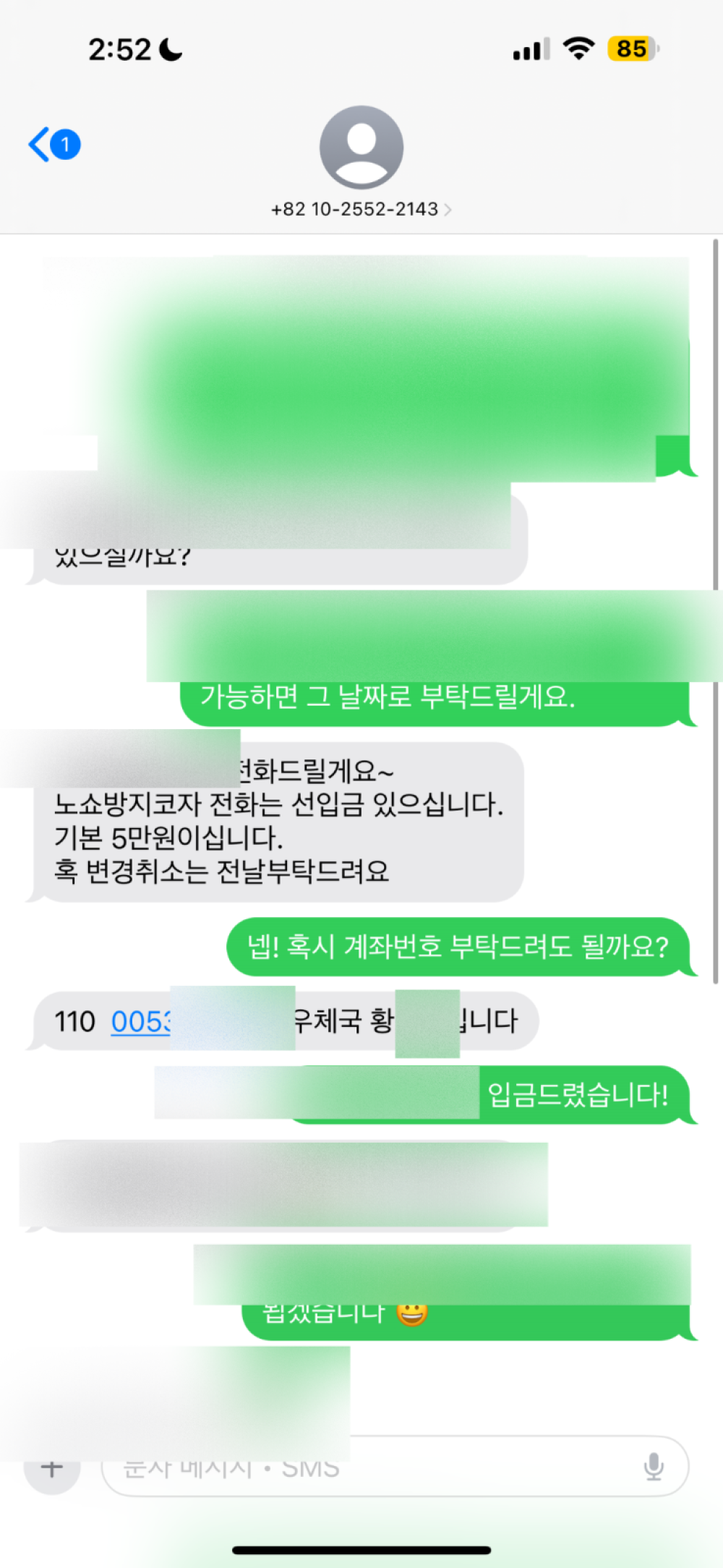Open the plus attachments button

pos(51,1467)
